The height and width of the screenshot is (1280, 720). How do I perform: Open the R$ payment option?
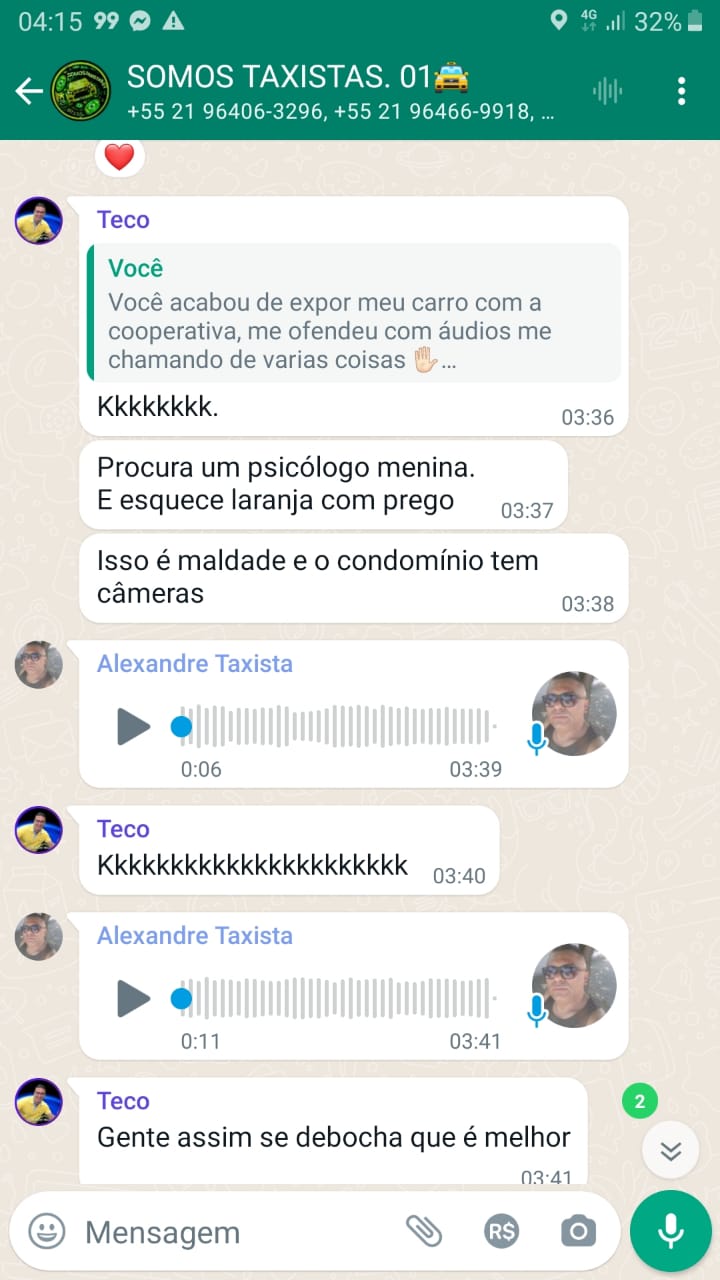(x=500, y=1231)
